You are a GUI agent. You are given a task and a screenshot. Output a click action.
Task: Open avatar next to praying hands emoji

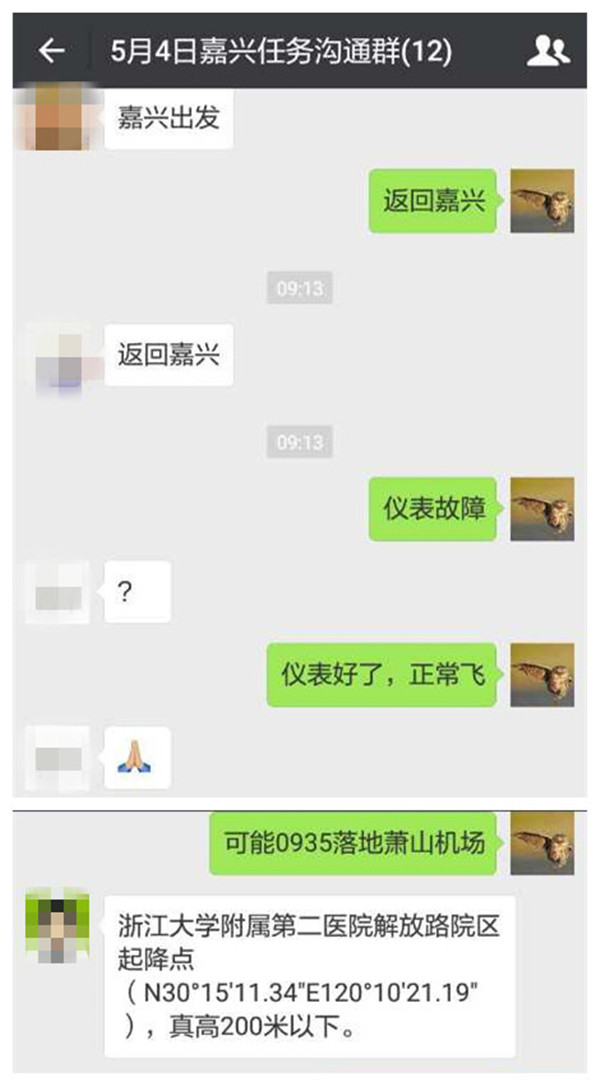pos(57,759)
